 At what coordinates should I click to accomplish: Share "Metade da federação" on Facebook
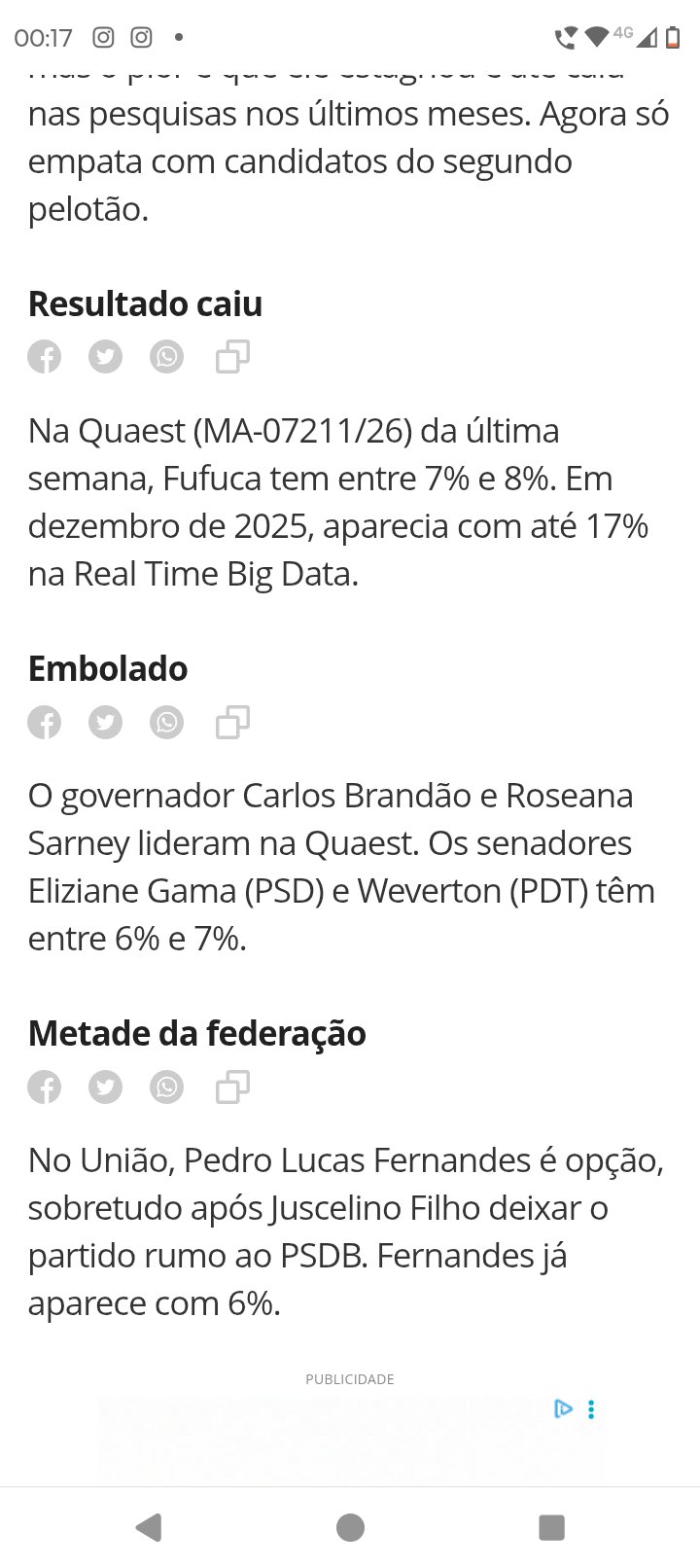click(x=45, y=1087)
